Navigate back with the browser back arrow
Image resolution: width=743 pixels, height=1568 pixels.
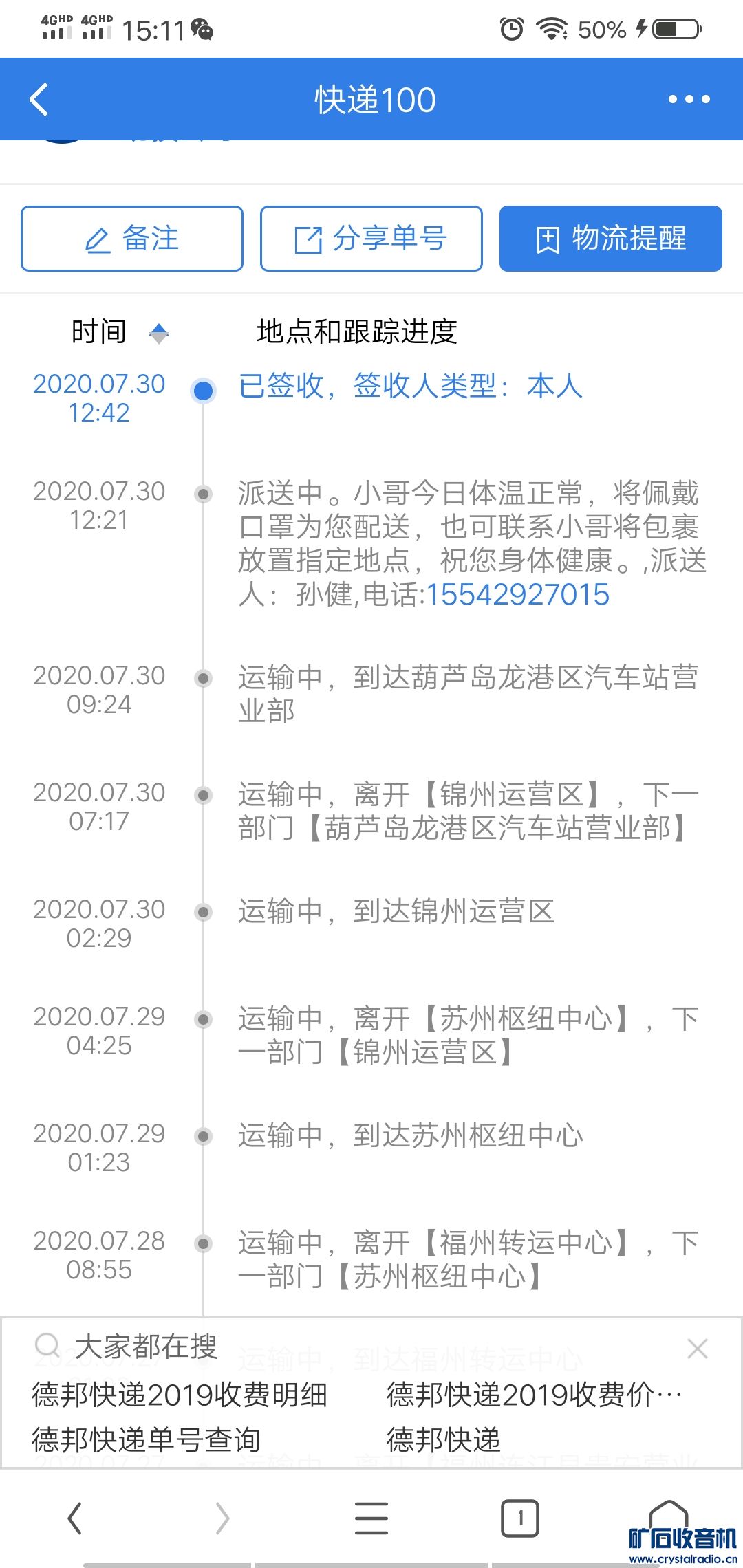[74, 1518]
